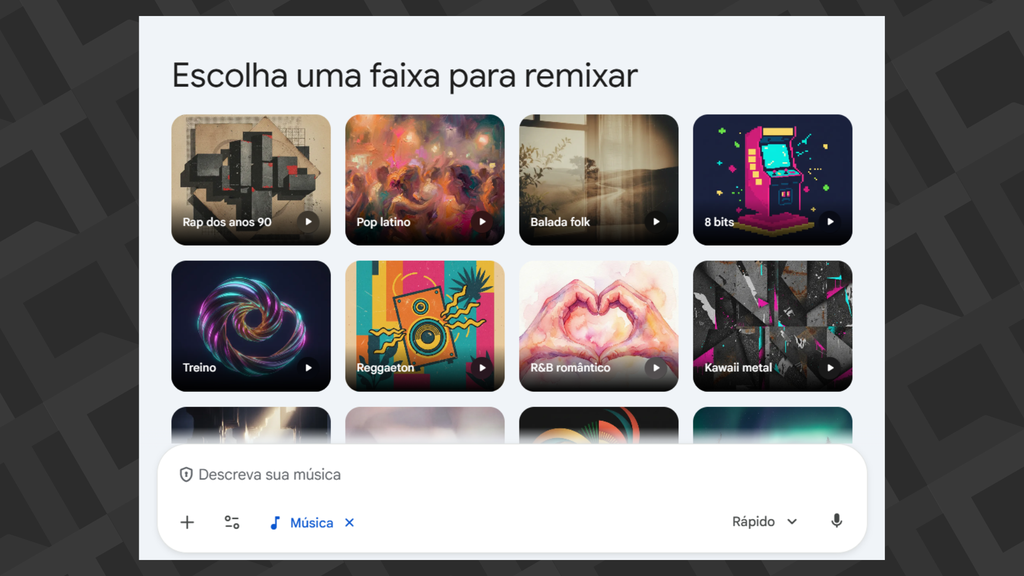This screenshot has height=576, width=1024.
Task: Start voice input with the microphone
Action: (x=837, y=521)
